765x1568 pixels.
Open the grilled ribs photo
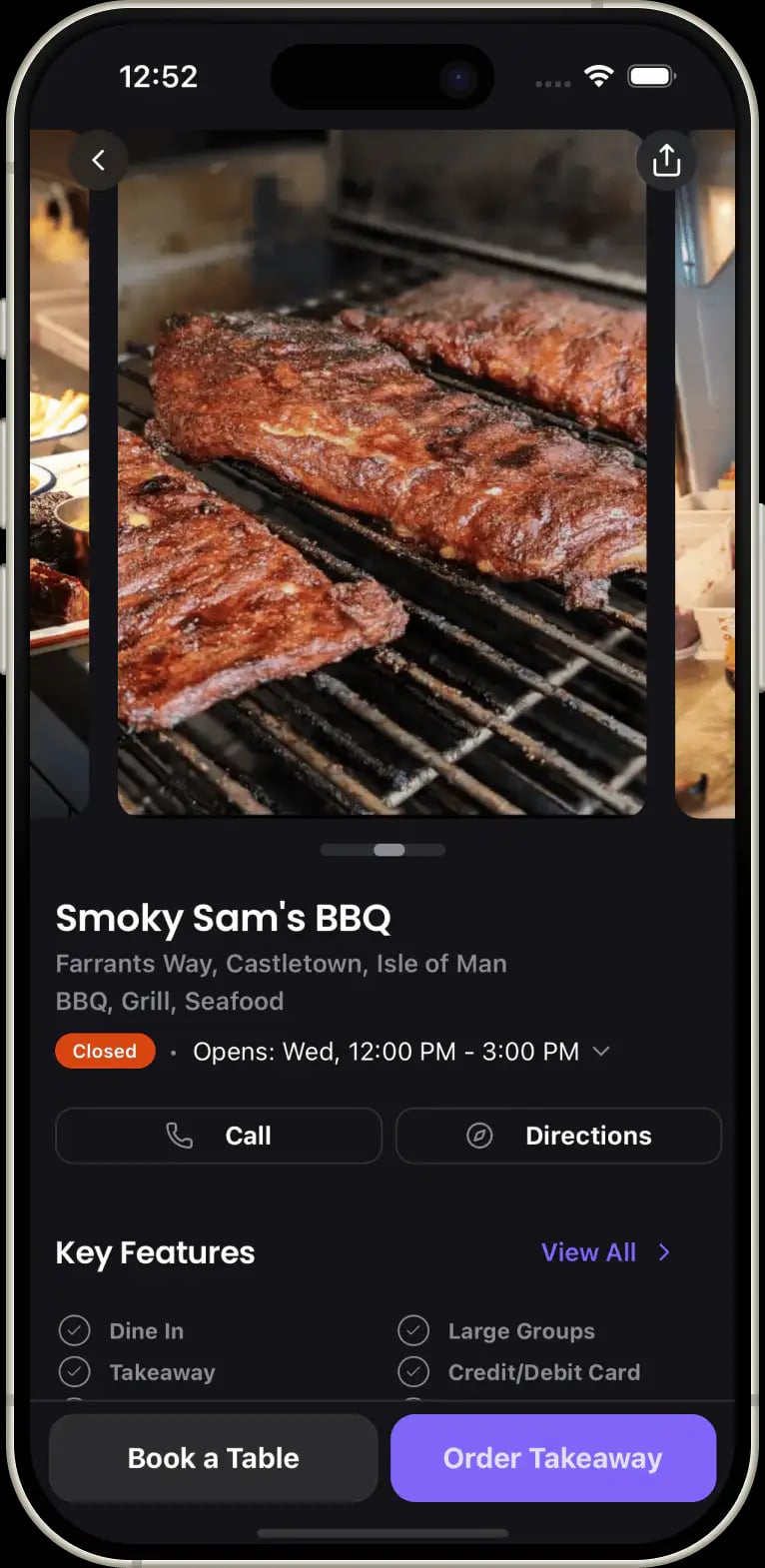click(x=382, y=471)
